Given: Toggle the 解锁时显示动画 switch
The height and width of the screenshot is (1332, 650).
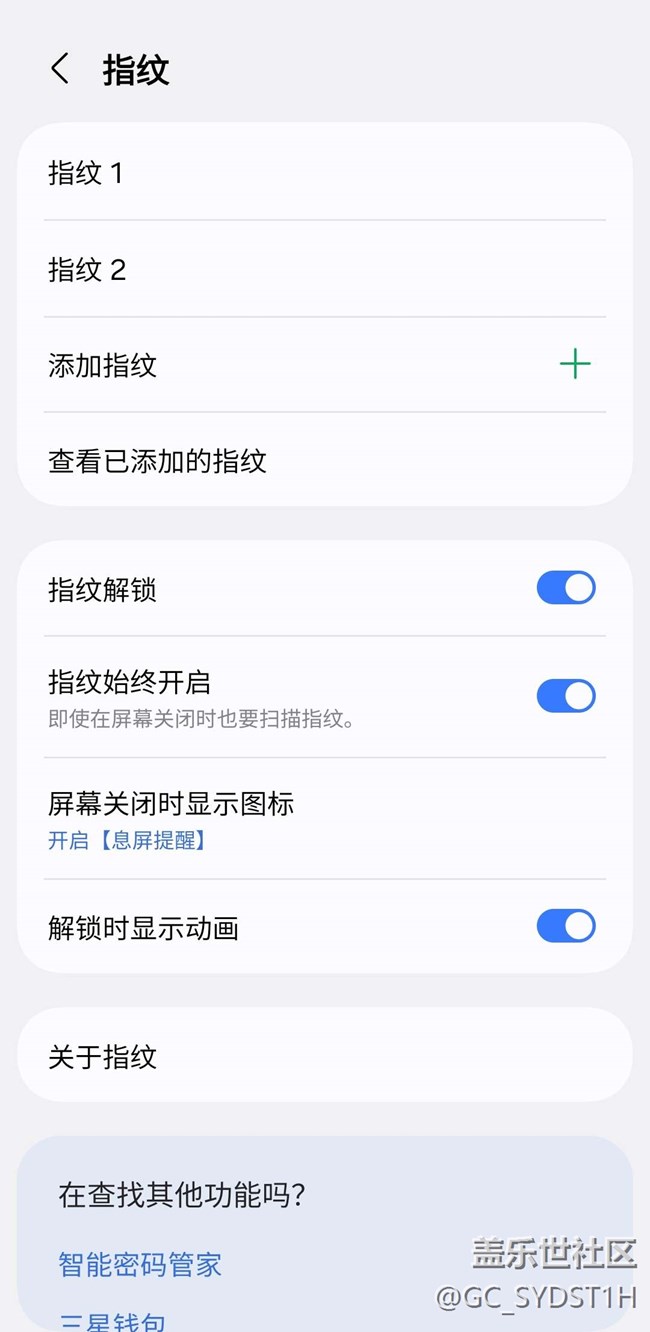Looking at the screenshot, I should [565, 926].
